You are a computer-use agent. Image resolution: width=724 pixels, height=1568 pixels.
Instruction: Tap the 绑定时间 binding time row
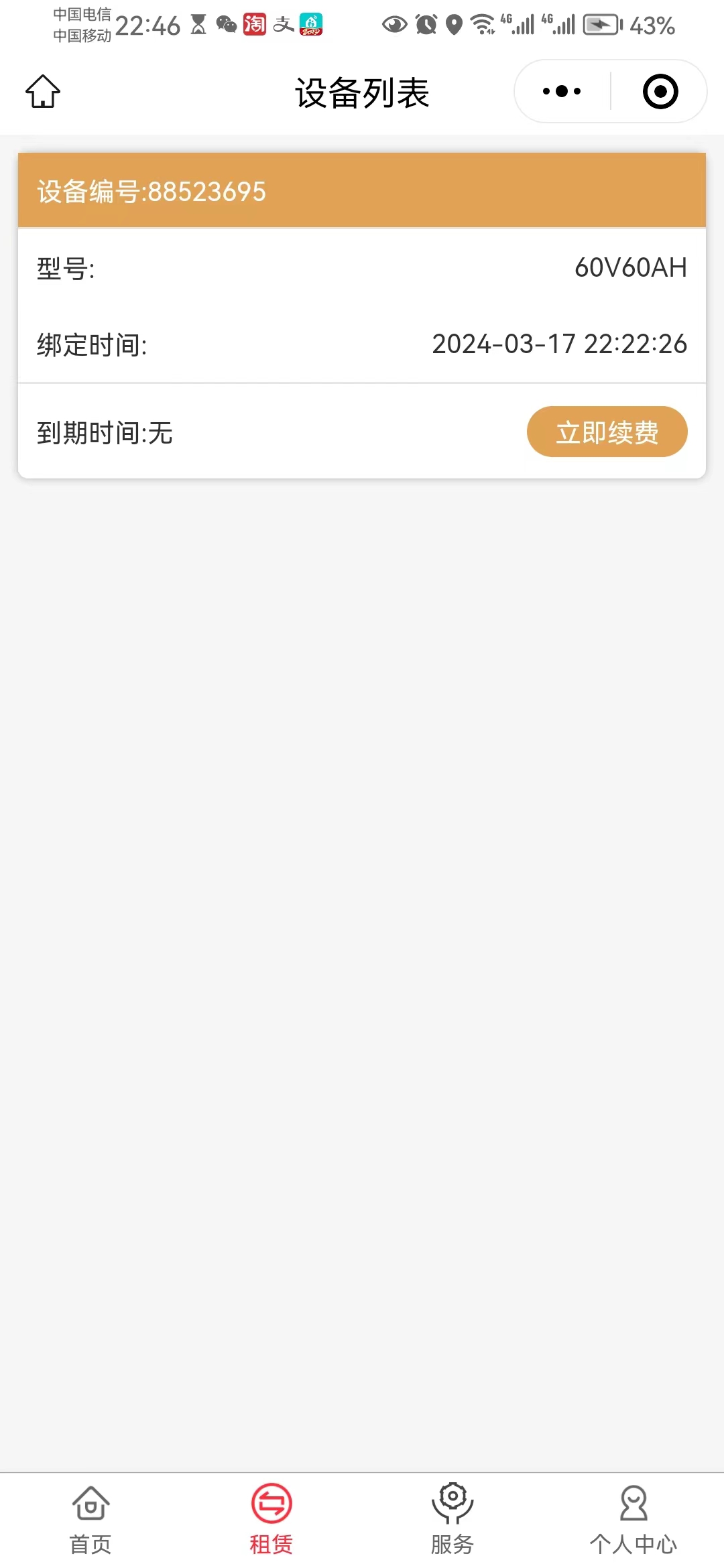coord(362,345)
